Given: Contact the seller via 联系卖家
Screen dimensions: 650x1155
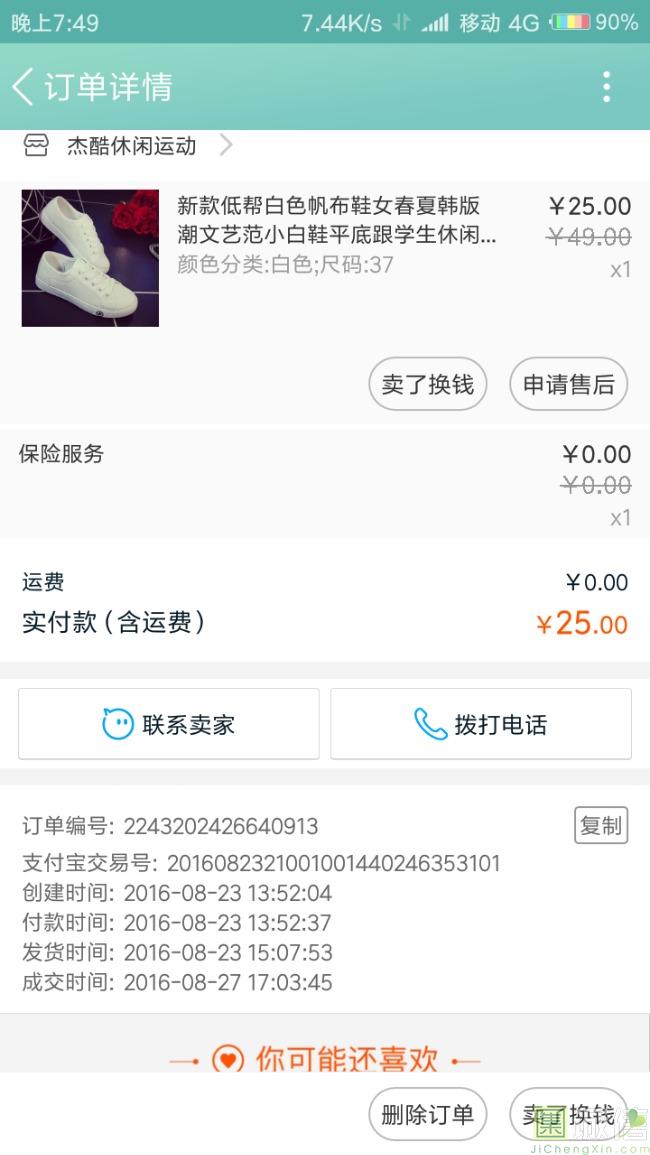Looking at the screenshot, I should click(169, 724).
